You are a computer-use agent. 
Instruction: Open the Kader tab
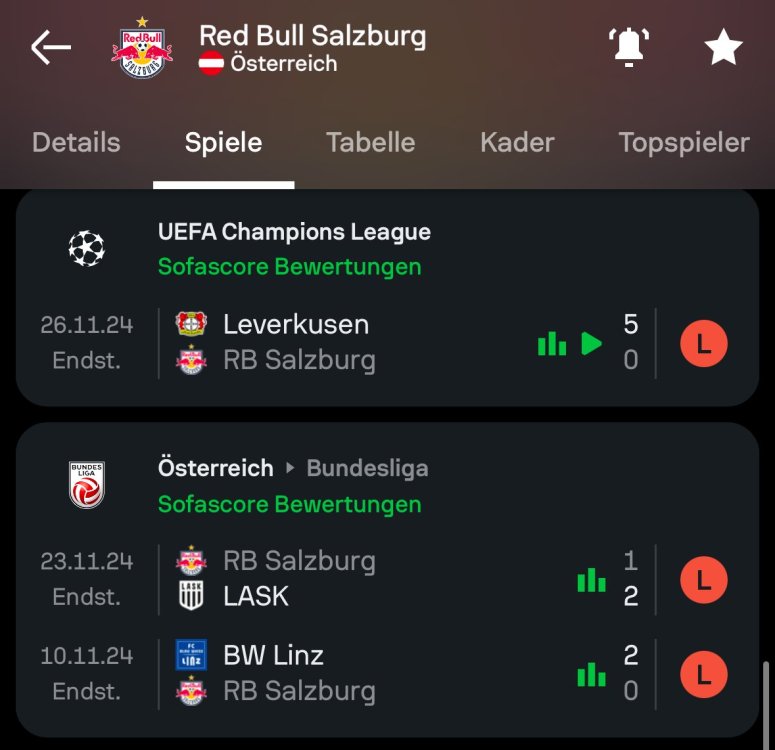[x=517, y=142]
